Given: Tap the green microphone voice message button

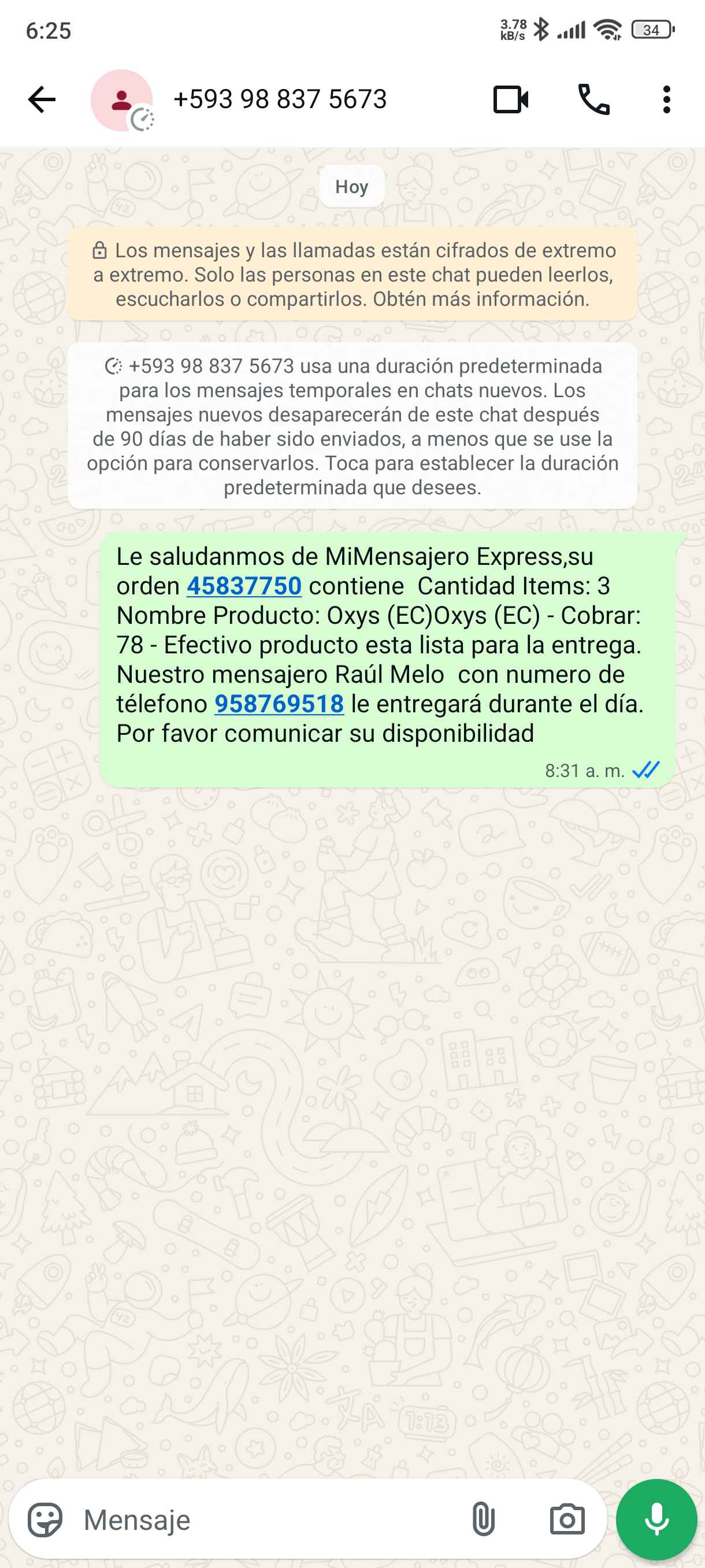Looking at the screenshot, I should [x=656, y=1520].
